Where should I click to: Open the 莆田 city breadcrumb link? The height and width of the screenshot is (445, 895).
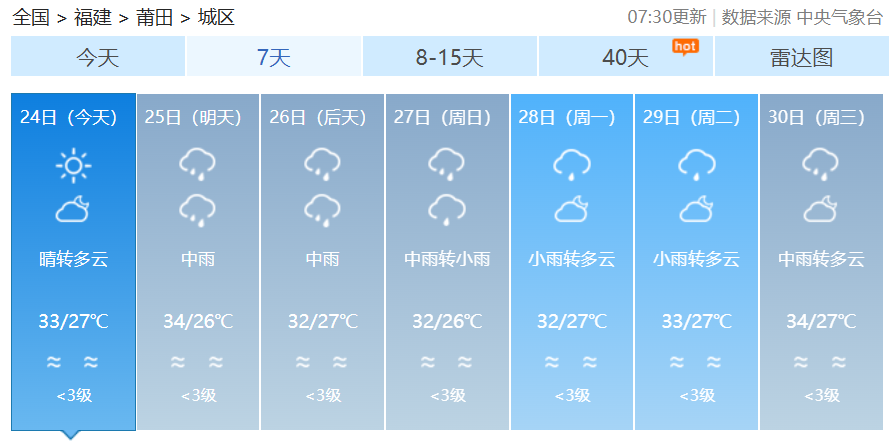click(x=154, y=17)
